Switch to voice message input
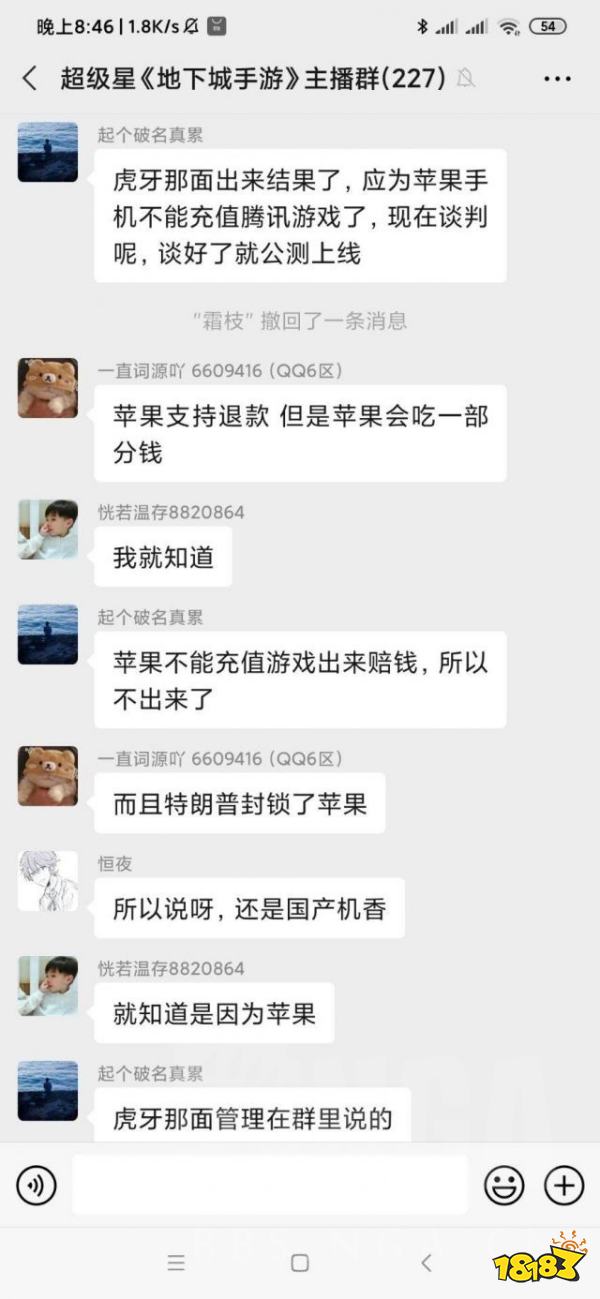This screenshot has height=1299, width=600. 37,1186
